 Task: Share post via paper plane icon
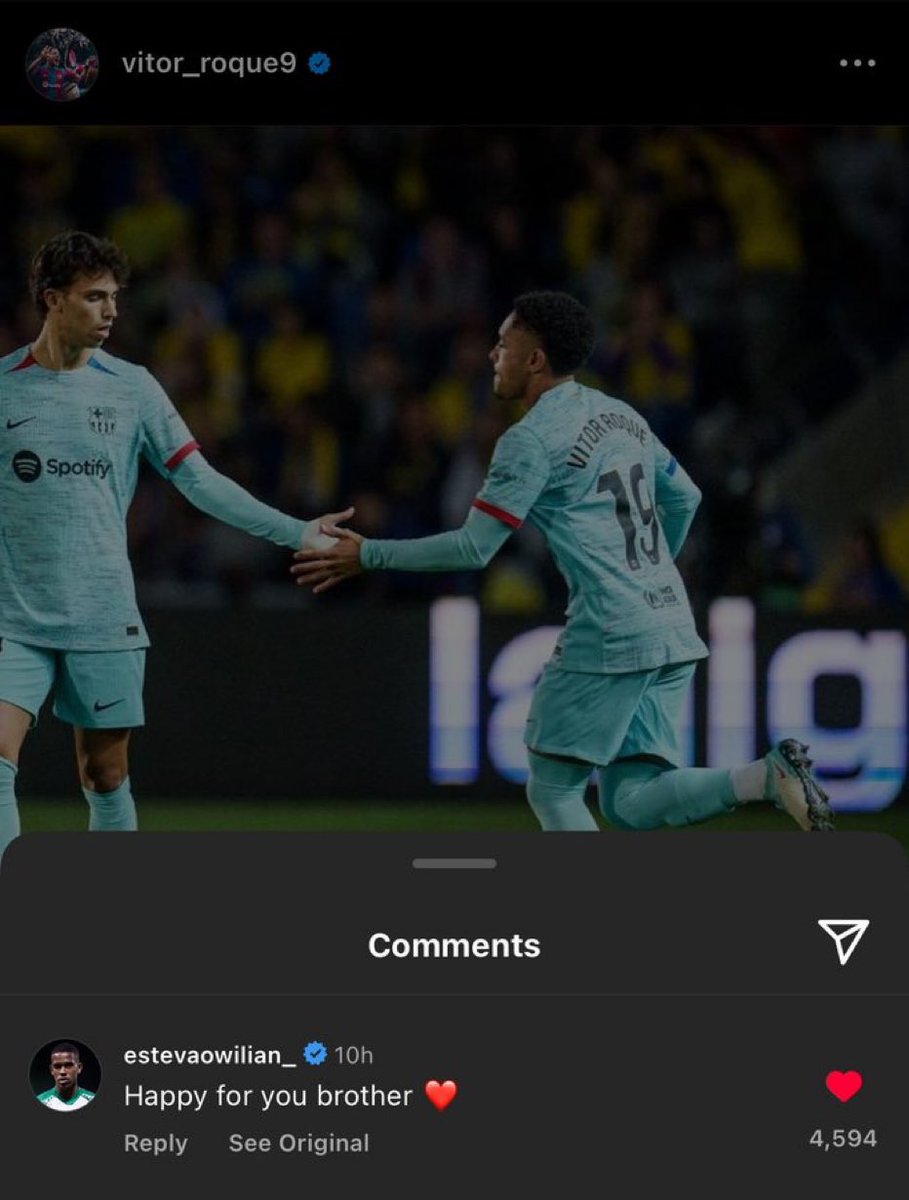point(843,942)
